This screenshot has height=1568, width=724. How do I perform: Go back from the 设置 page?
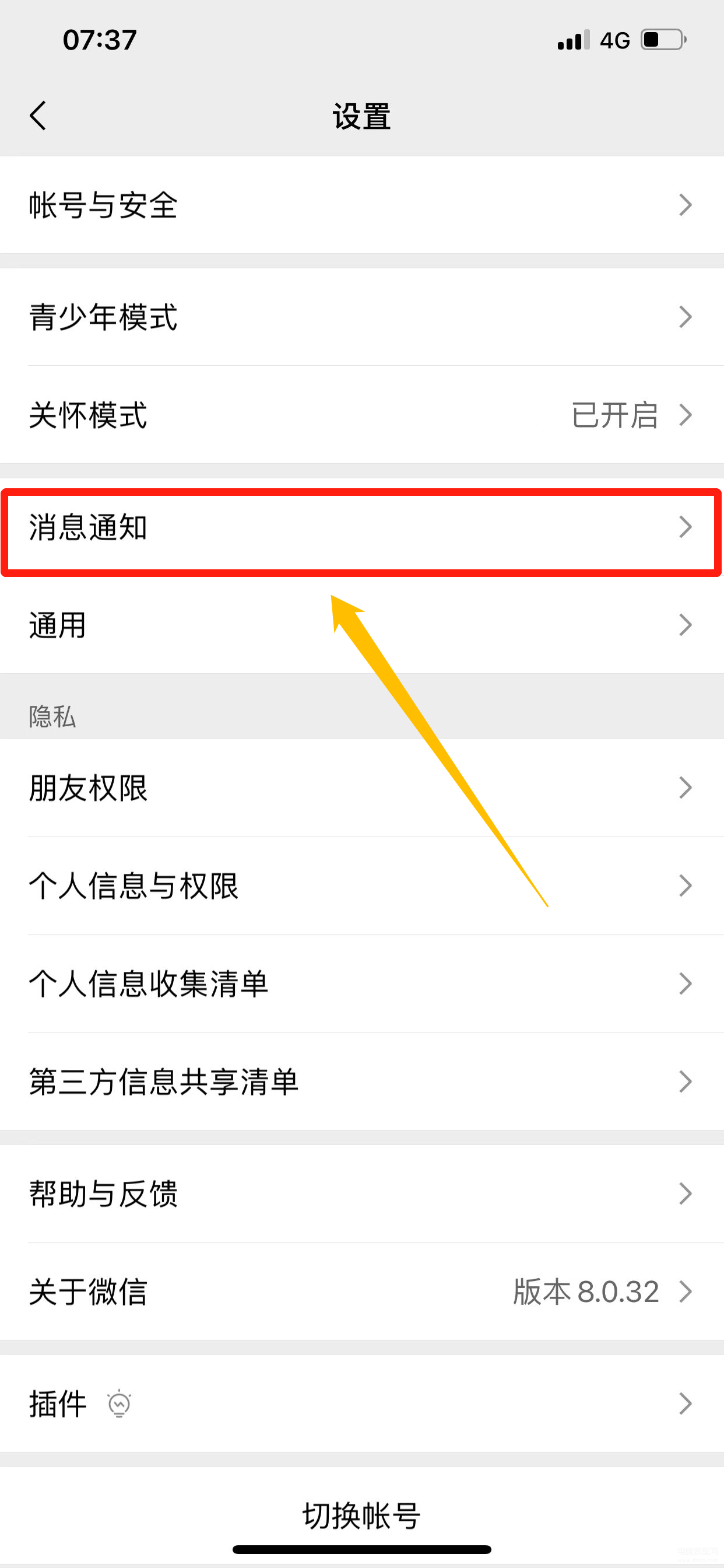(x=38, y=116)
